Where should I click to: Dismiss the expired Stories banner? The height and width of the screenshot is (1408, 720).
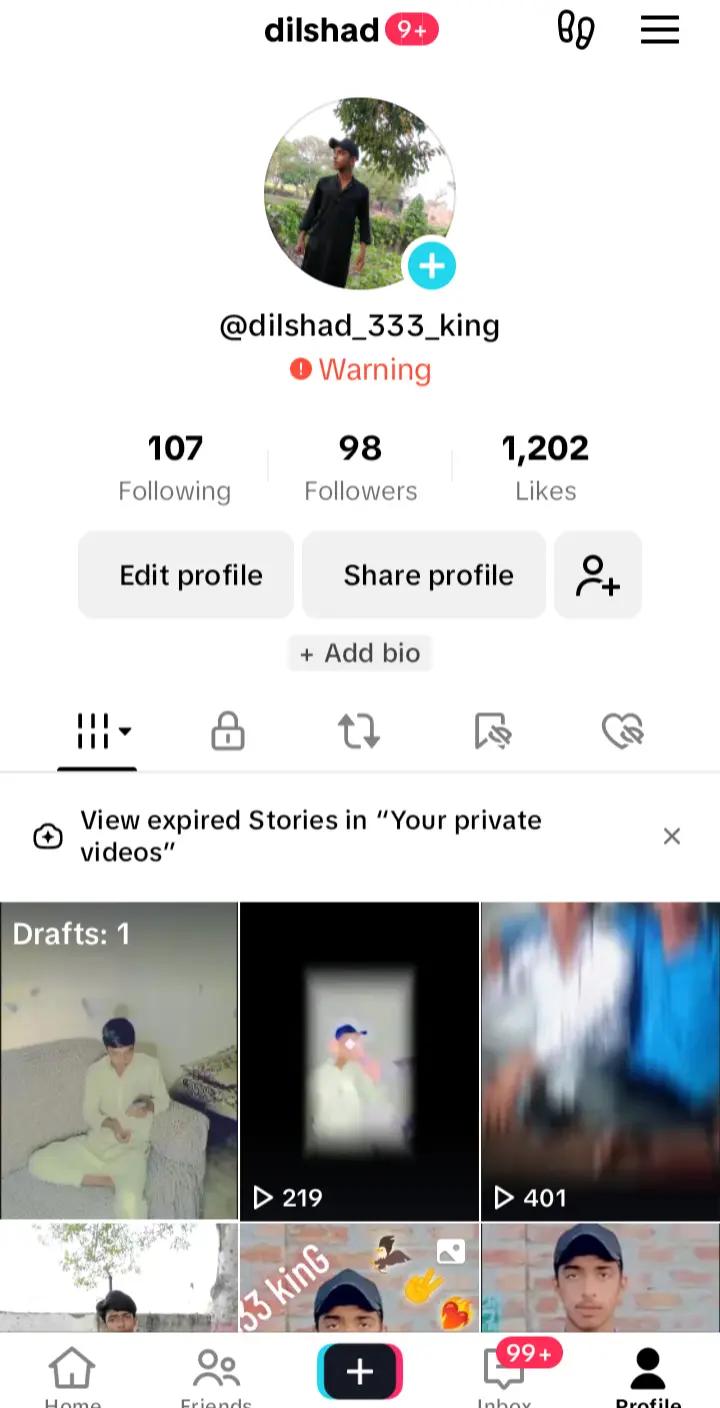click(672, 836)
